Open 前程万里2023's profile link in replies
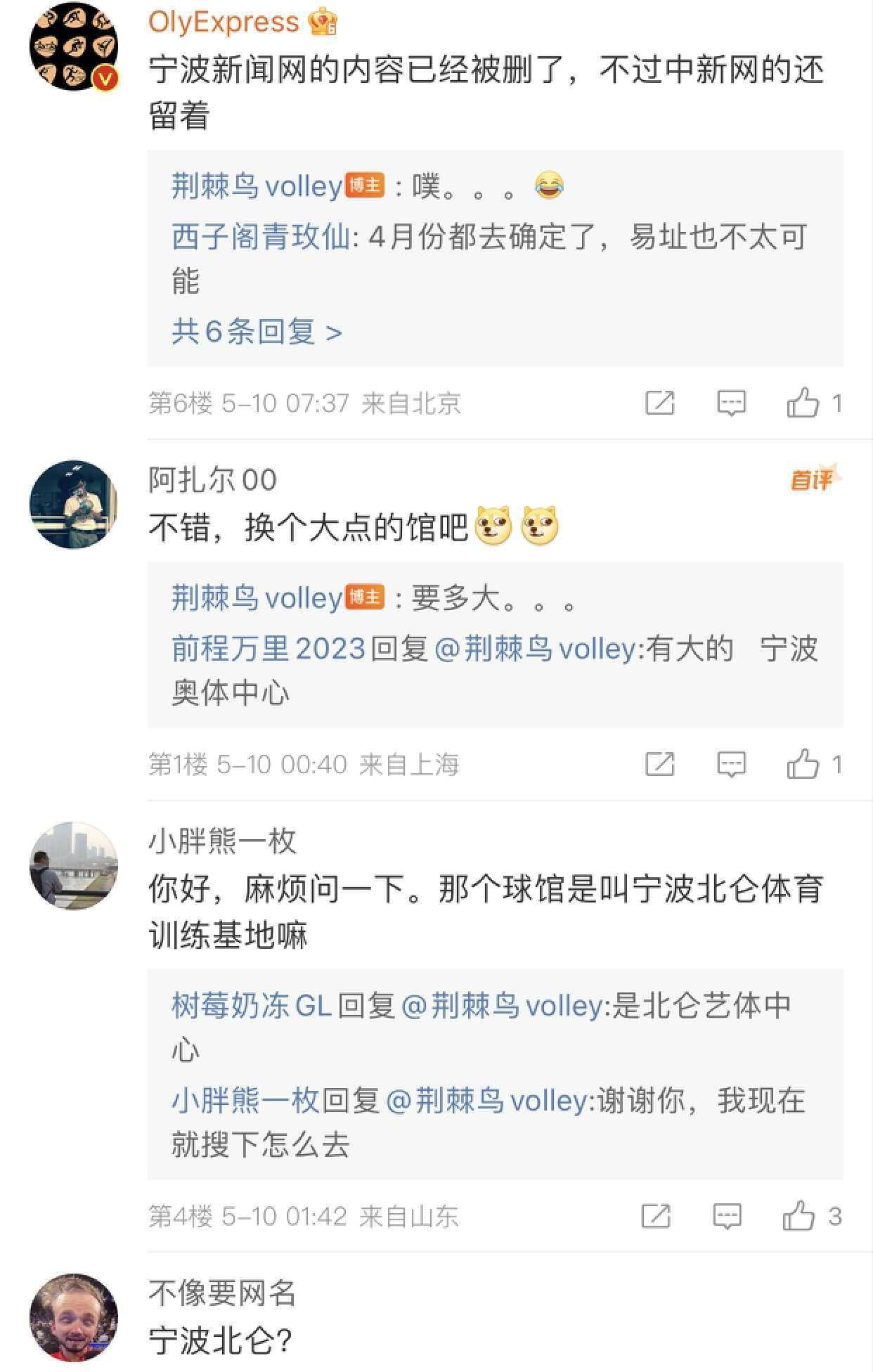873x1372 pixels. coord(269,648)
